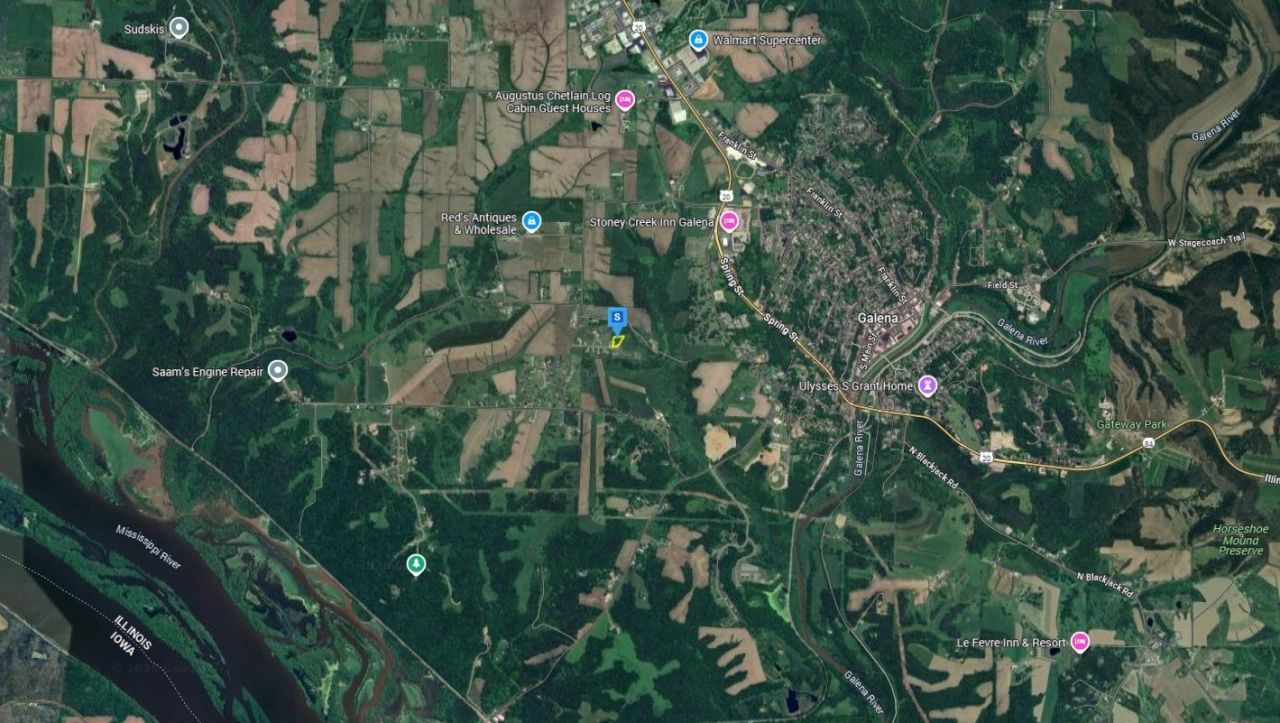Select the Le Fevre Inn & Resort marker
Image resolution: width=1280 pixels, height=723 pixels.
click(1080, 641)
